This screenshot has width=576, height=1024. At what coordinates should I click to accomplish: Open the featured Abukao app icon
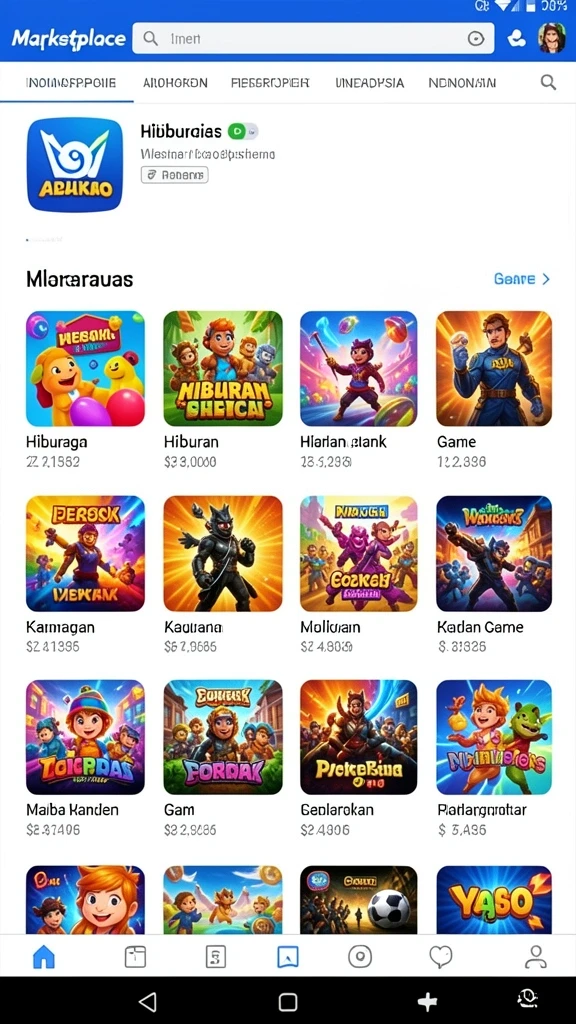(x=75, y=165)
